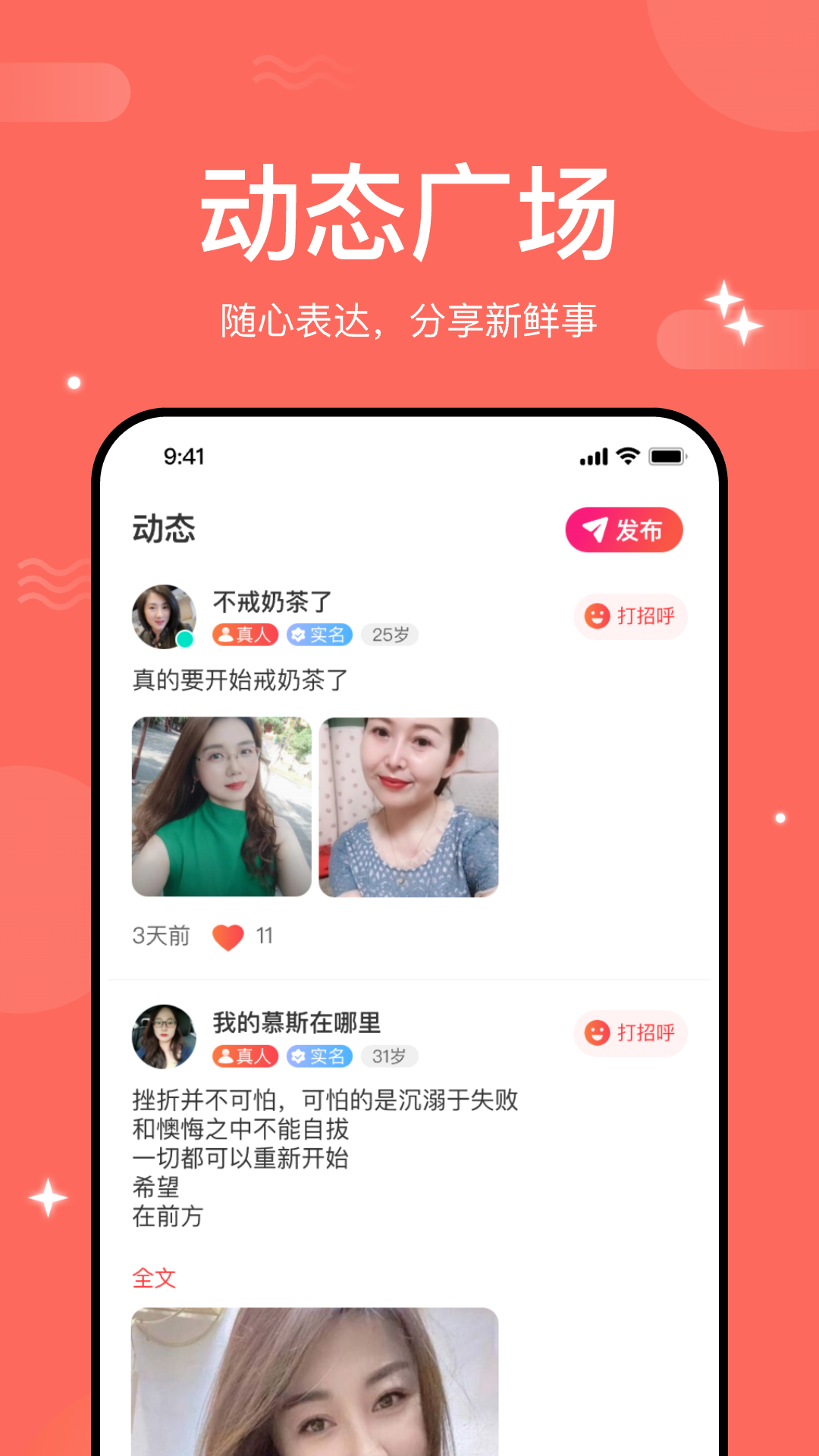
Task: Tap 打招呼 next to 我的慕斯在哪里
Action: coord(630,1034)
